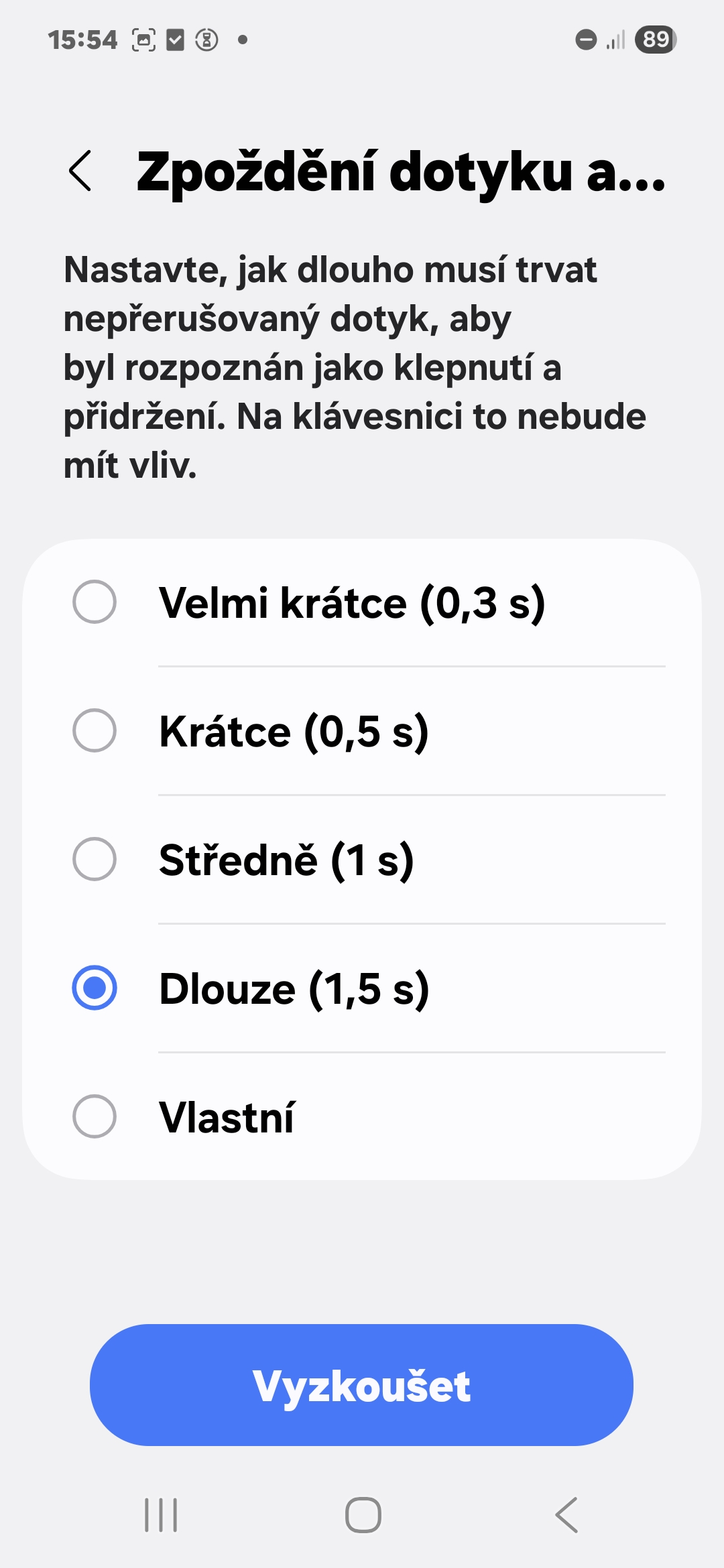Go to home screen via navigation bar
724x1568 pixels.
coord(363,1515)
